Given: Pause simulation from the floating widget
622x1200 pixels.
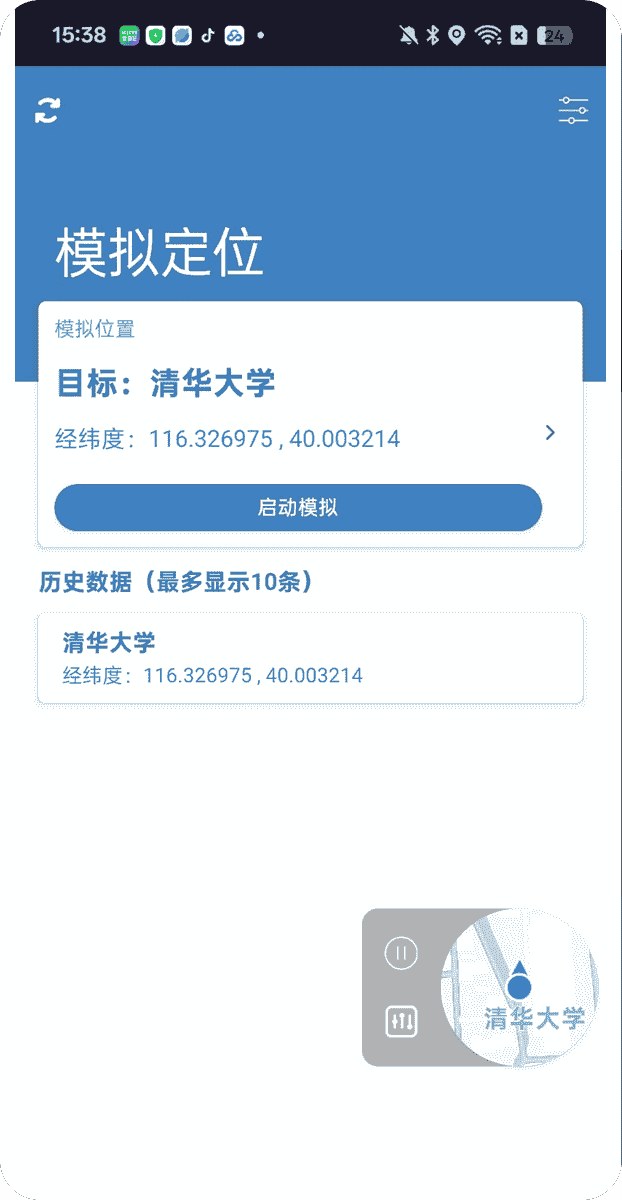Looking at the screenshot, I should point(401,953).
